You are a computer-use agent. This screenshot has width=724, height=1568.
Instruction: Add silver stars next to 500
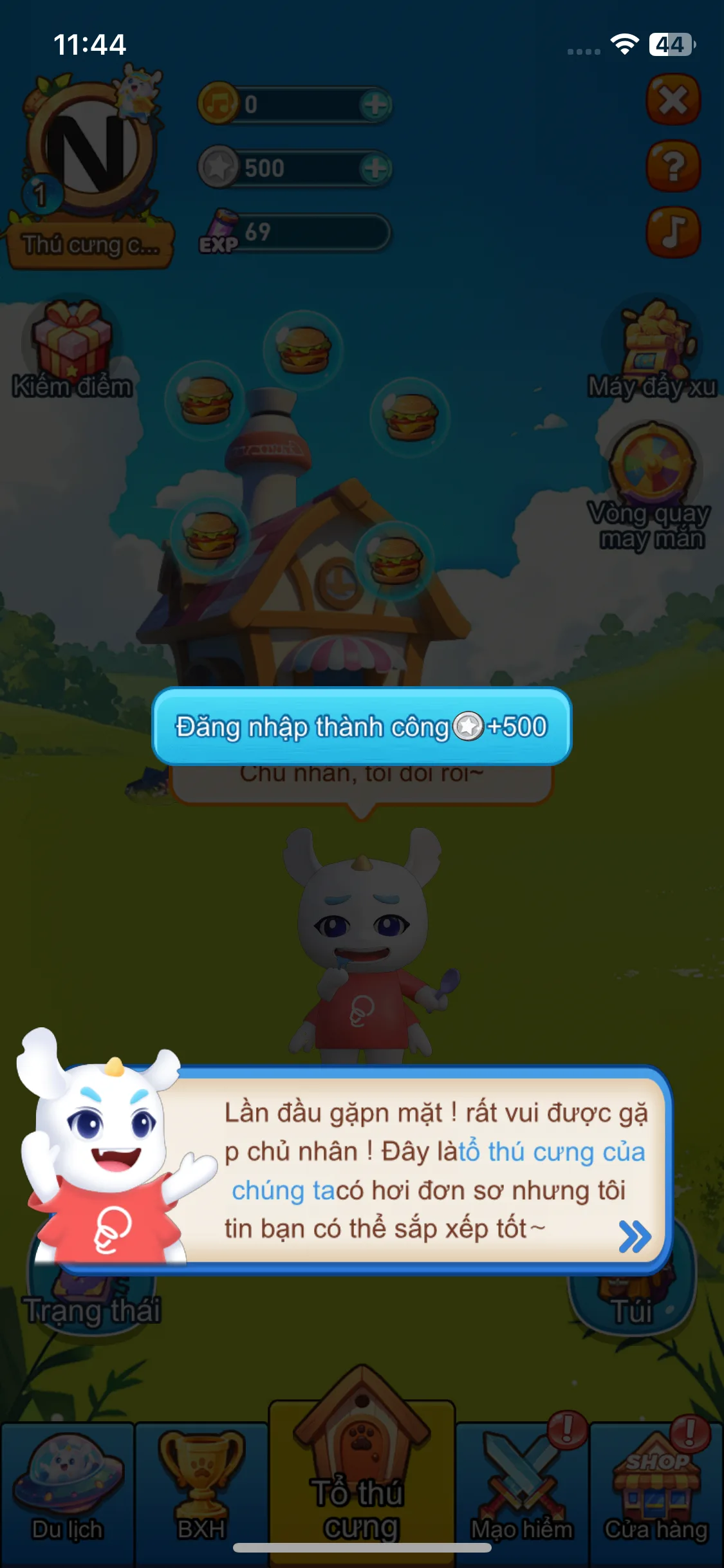375,169
